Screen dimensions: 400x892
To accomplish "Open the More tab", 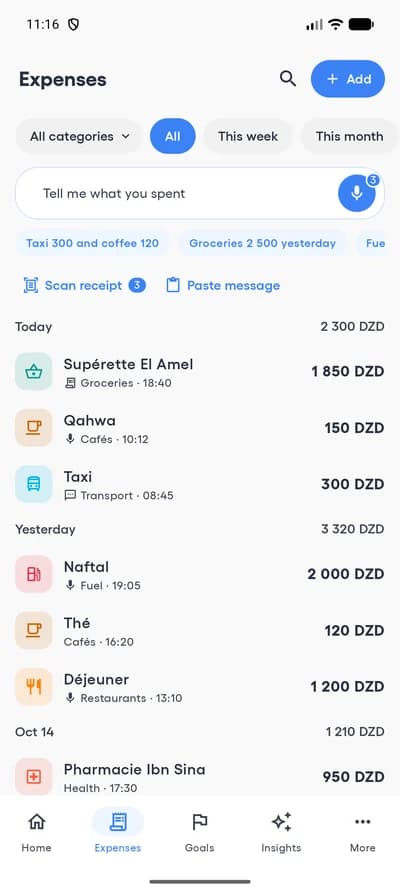I will point(362,832).
